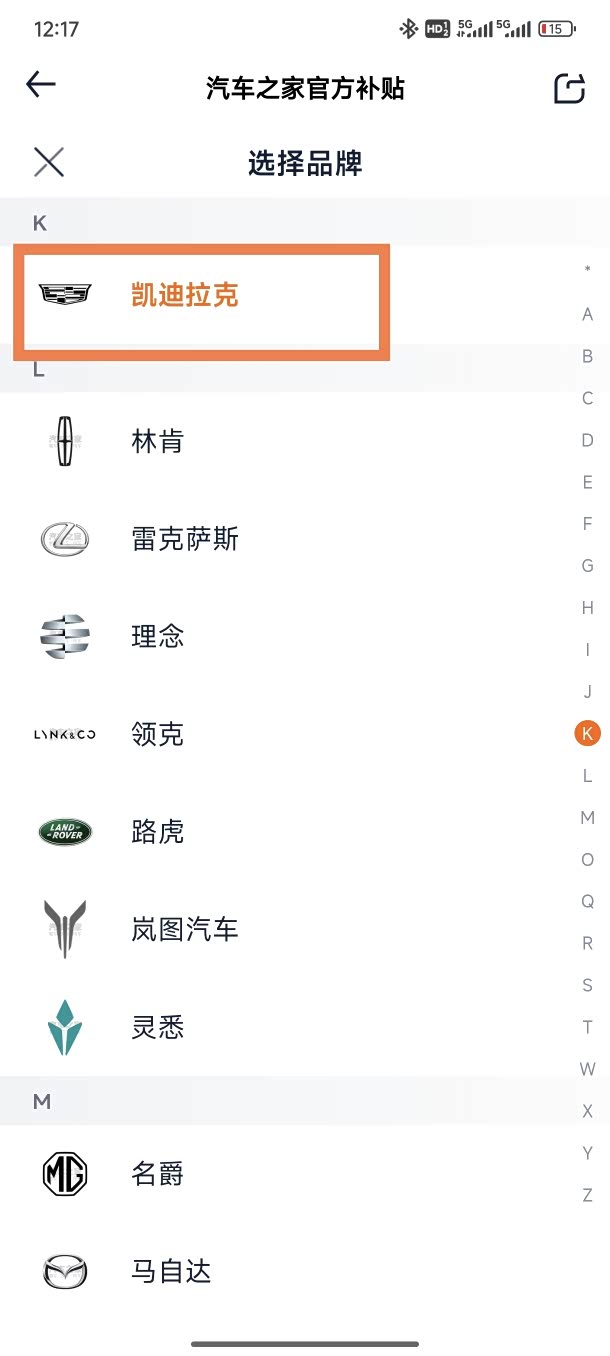Go back using the top arrow
Image resolution: width=610 pixels, height=1356 pixels.
point(41,86)
